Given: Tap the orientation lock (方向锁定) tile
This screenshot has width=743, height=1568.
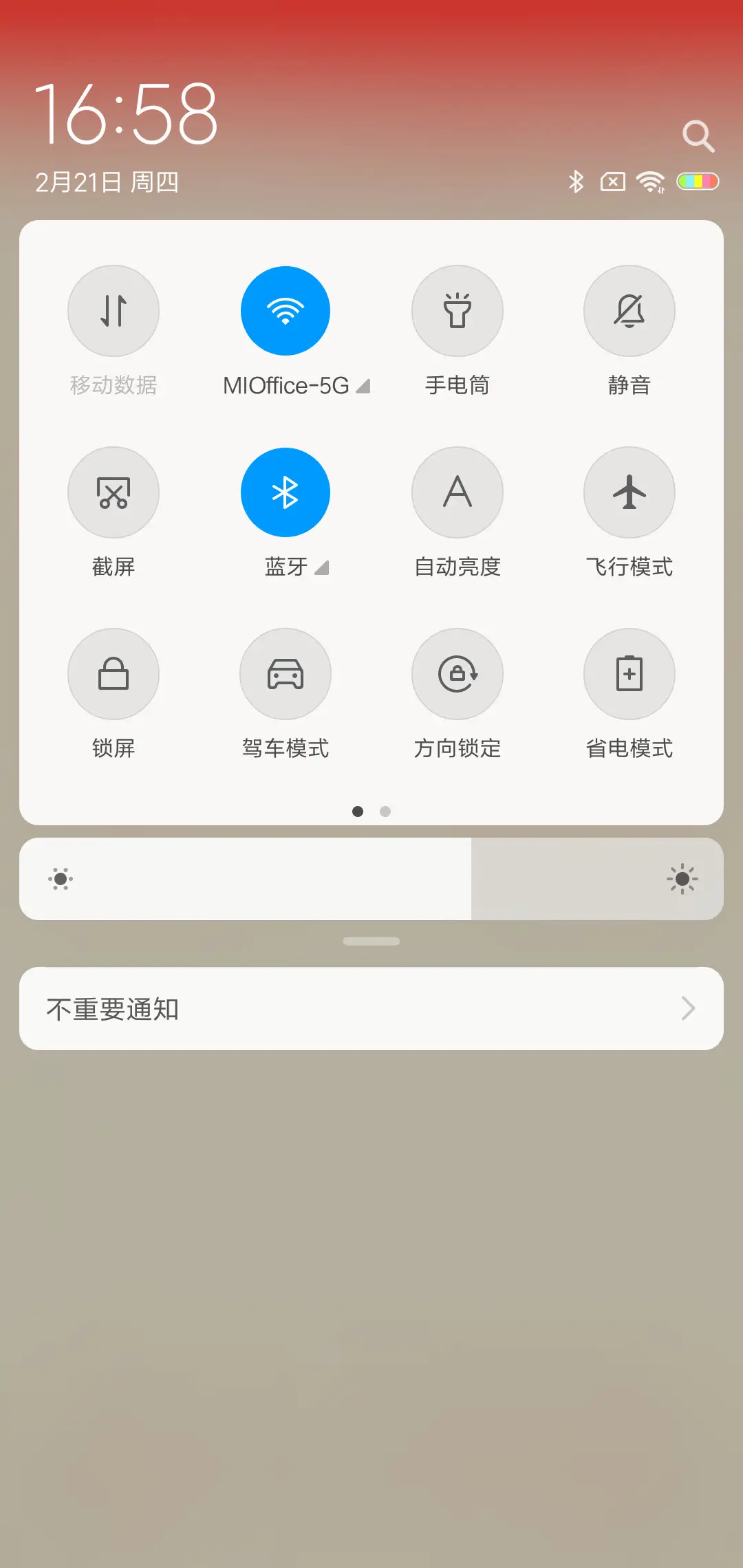Looking at the screenshot, I should click(457, 675).
